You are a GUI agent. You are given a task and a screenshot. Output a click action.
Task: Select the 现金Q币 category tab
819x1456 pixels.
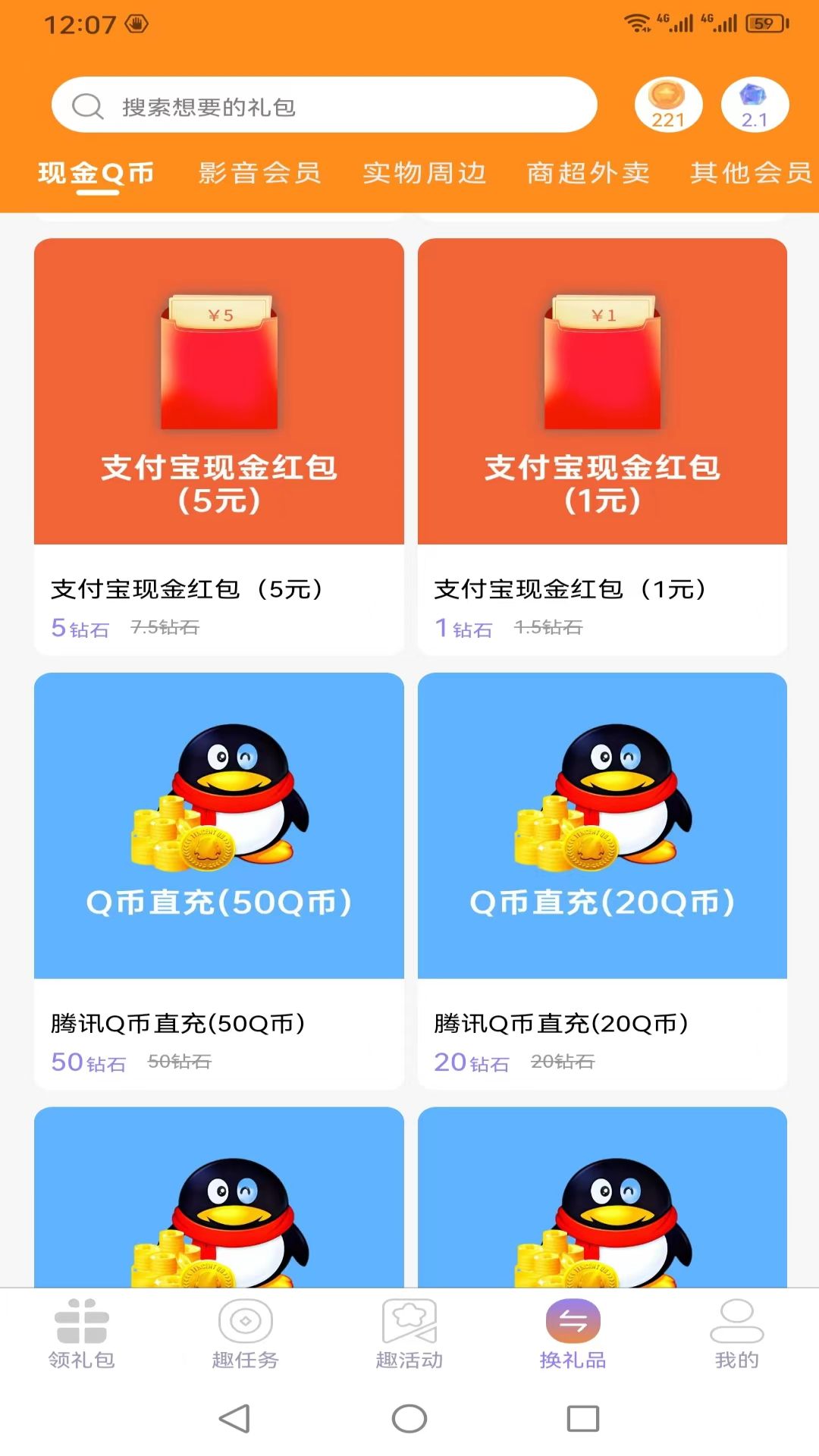point(96,174)
